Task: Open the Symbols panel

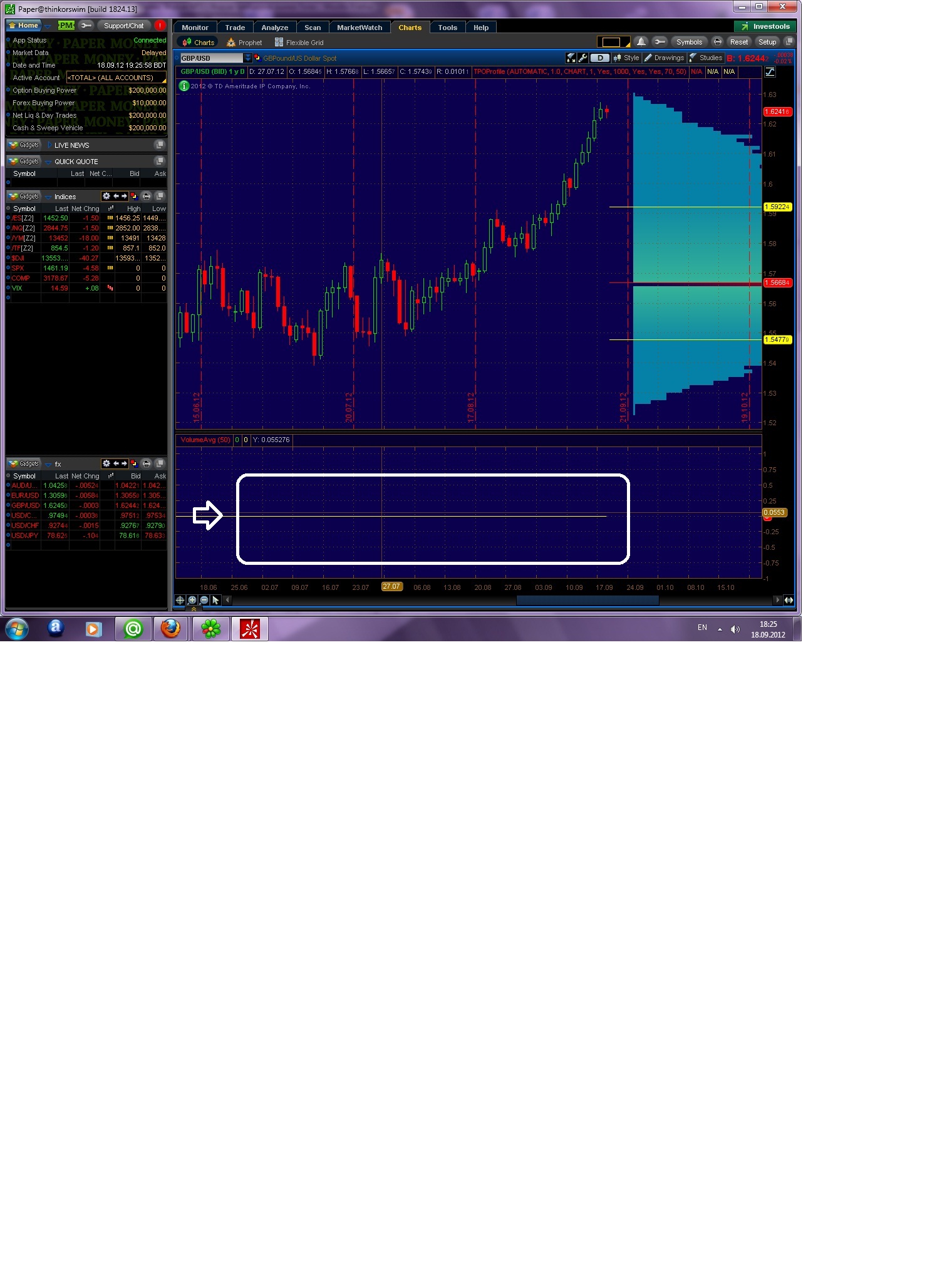Action: click(x=689, y=42)
